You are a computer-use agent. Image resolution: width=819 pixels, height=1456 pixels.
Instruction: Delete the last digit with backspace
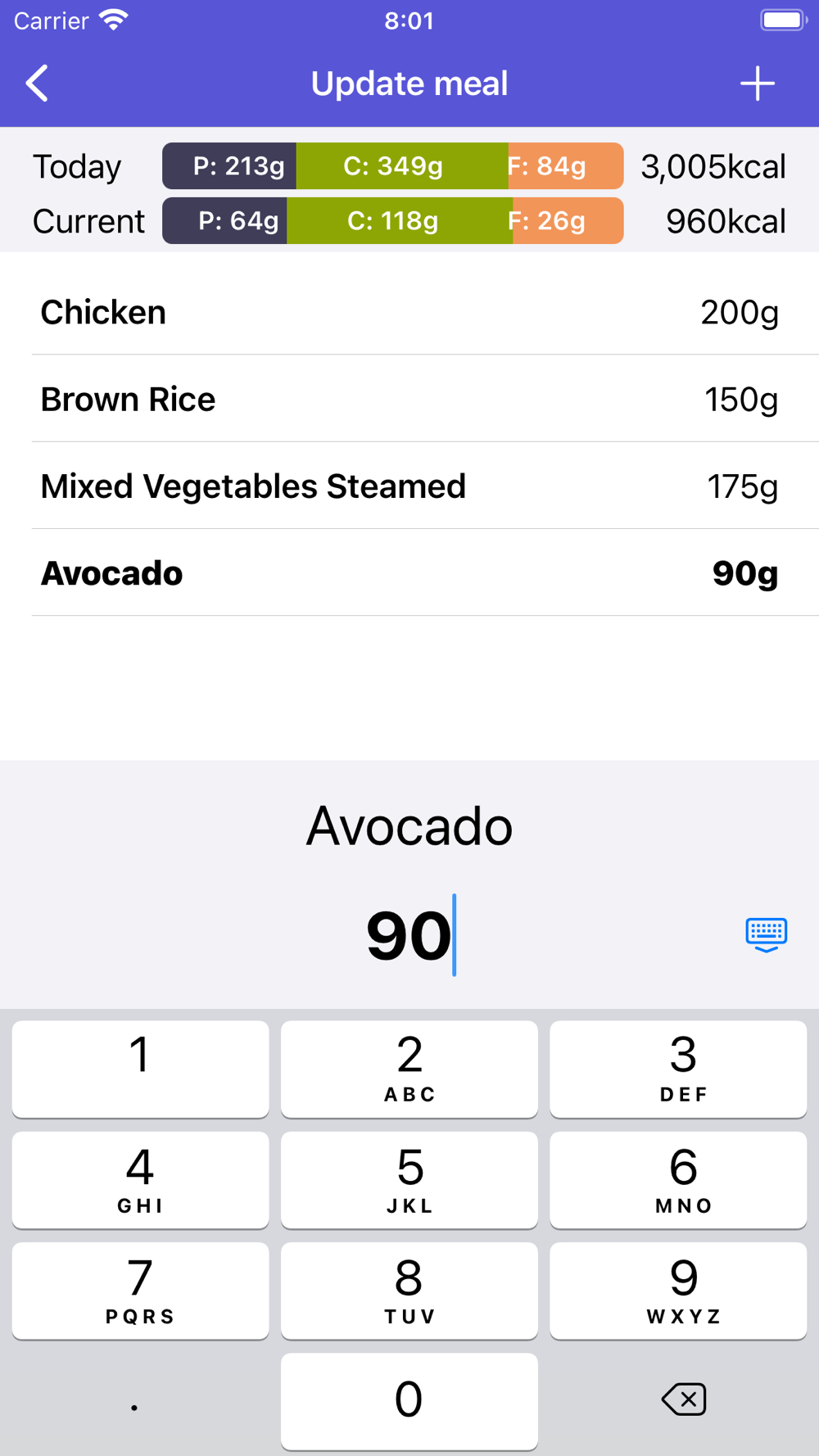pyautogui.click(x=684, y=1399)
